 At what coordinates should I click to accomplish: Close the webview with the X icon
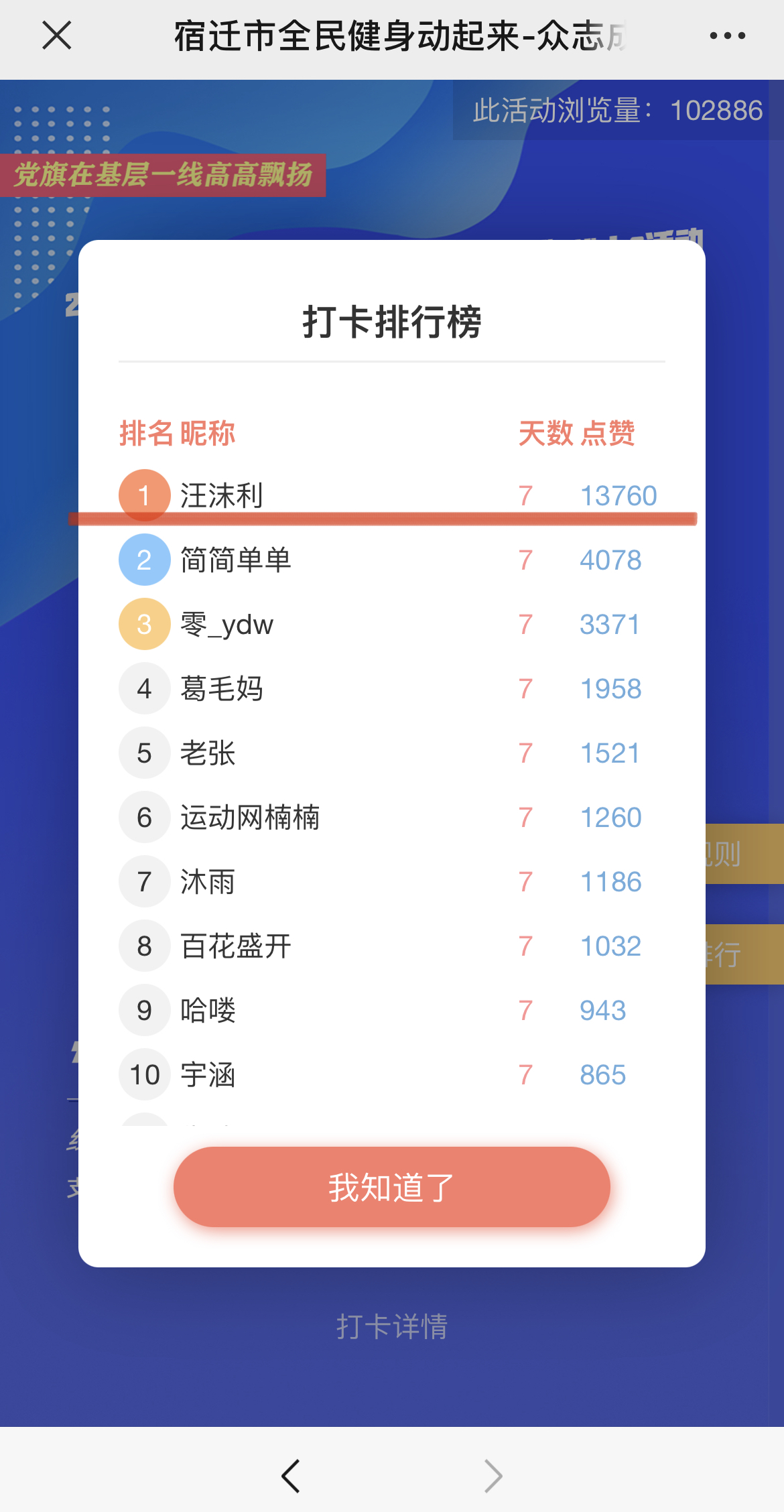[56, 36]
